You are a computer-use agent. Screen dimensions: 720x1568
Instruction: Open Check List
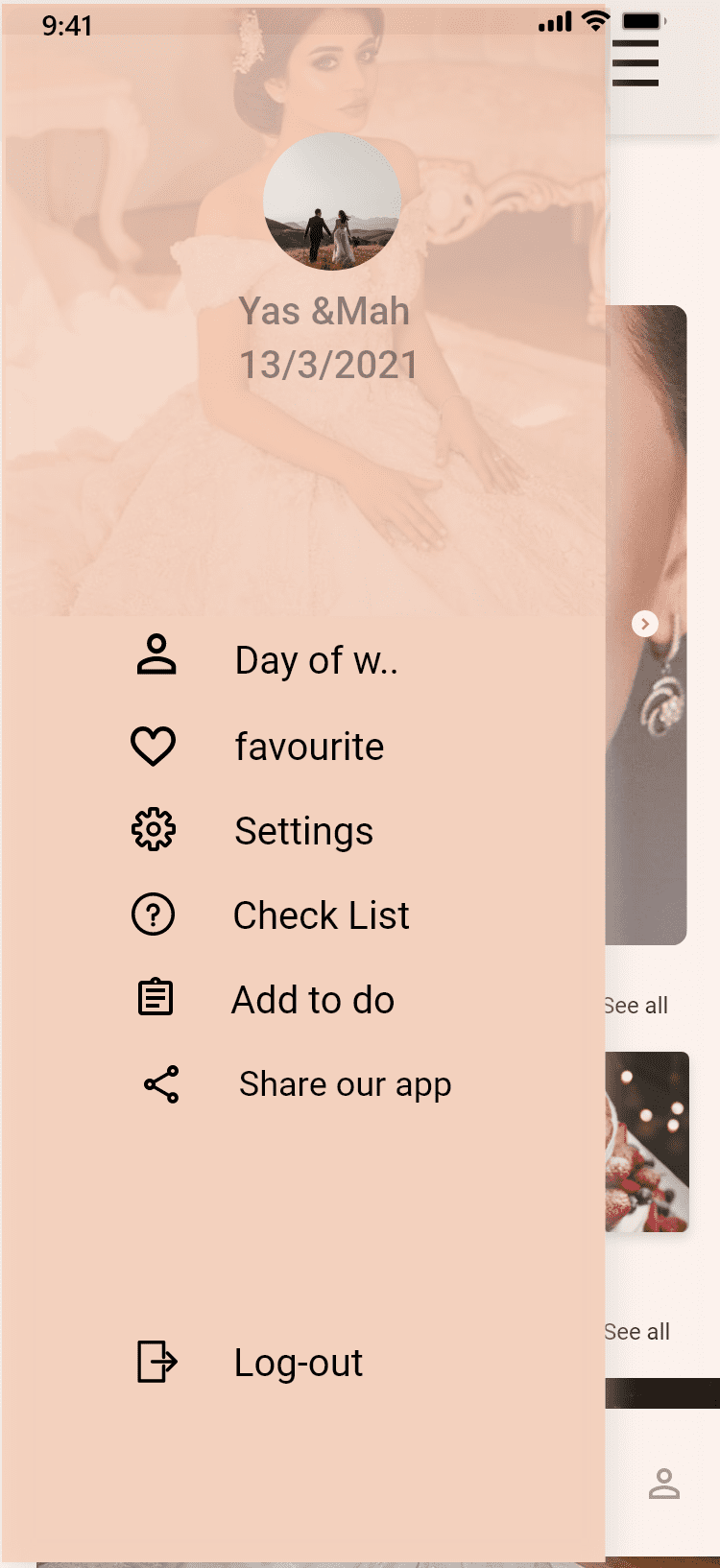[270, 915]
